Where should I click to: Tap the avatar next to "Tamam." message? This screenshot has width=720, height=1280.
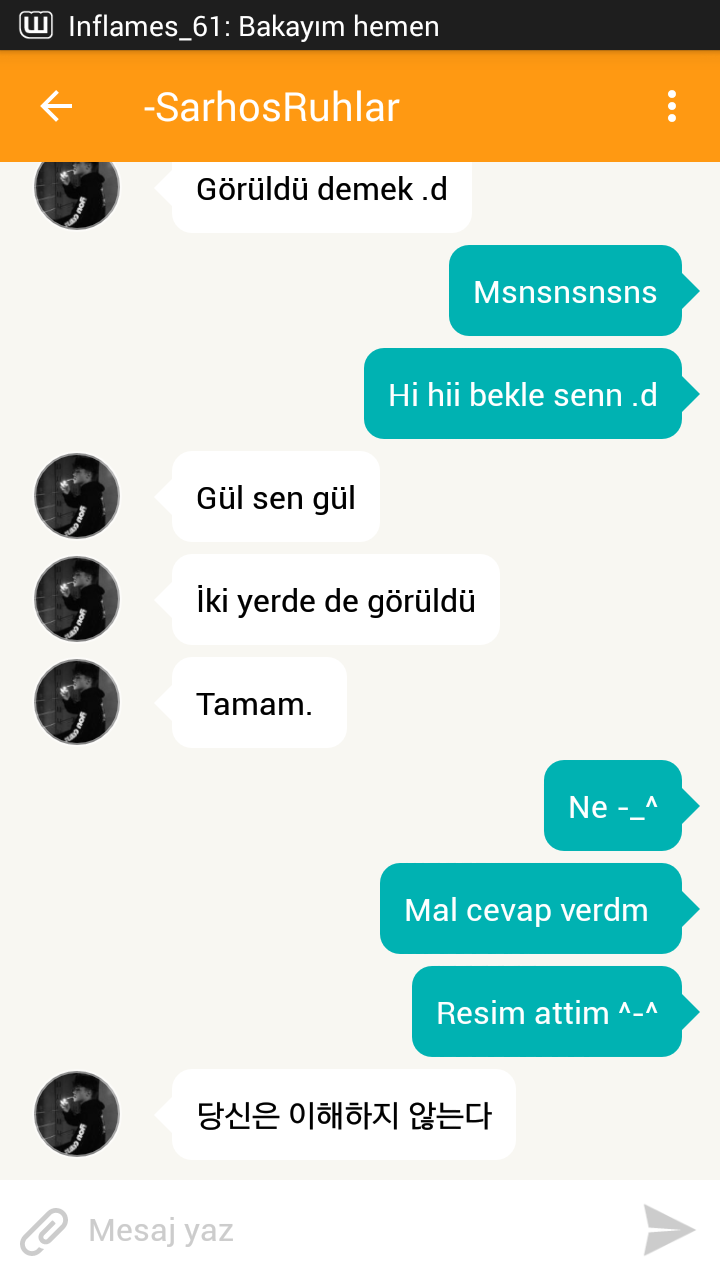(77, 702)
